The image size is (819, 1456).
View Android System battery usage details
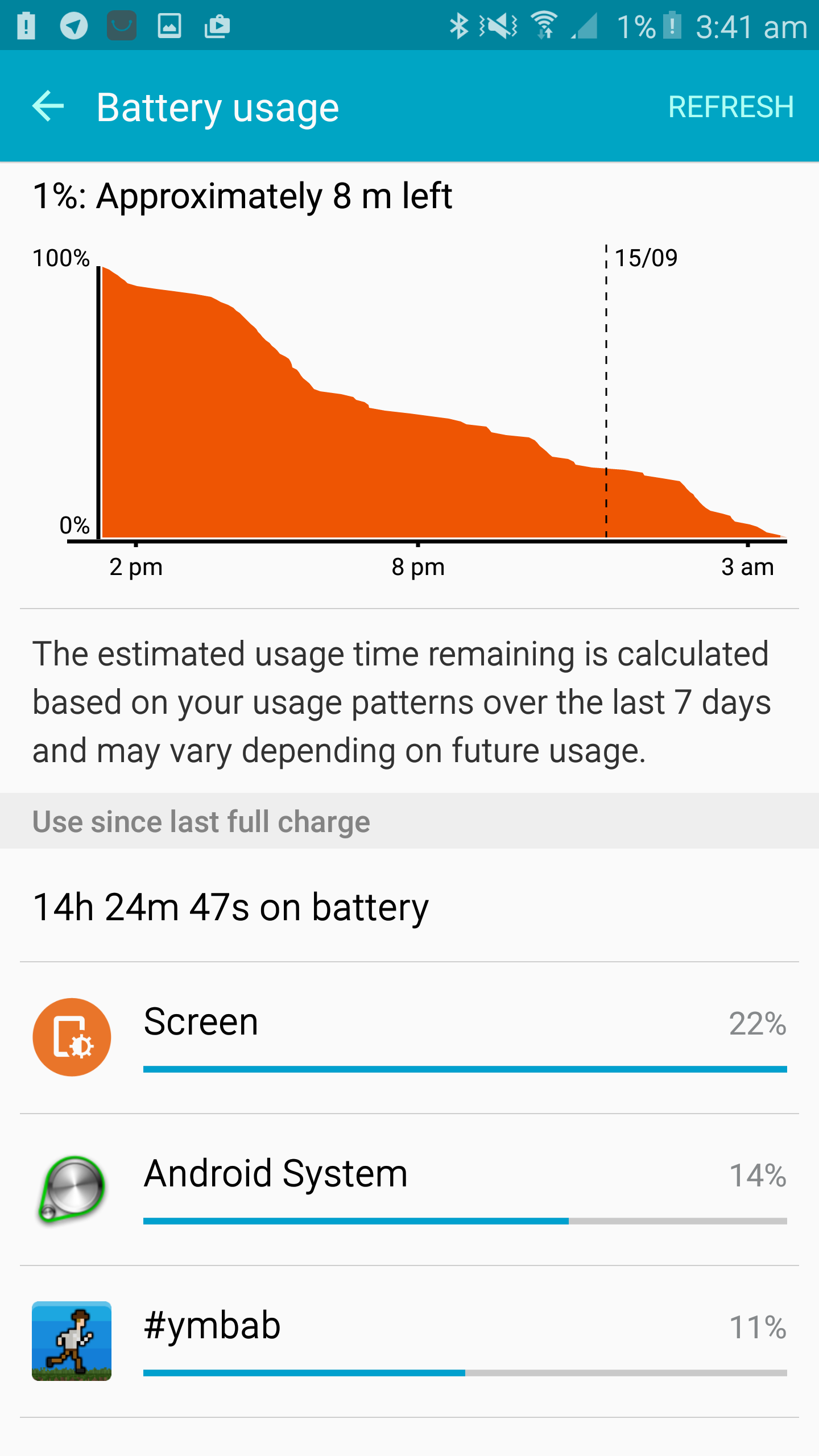click(x=409, y=1190)
